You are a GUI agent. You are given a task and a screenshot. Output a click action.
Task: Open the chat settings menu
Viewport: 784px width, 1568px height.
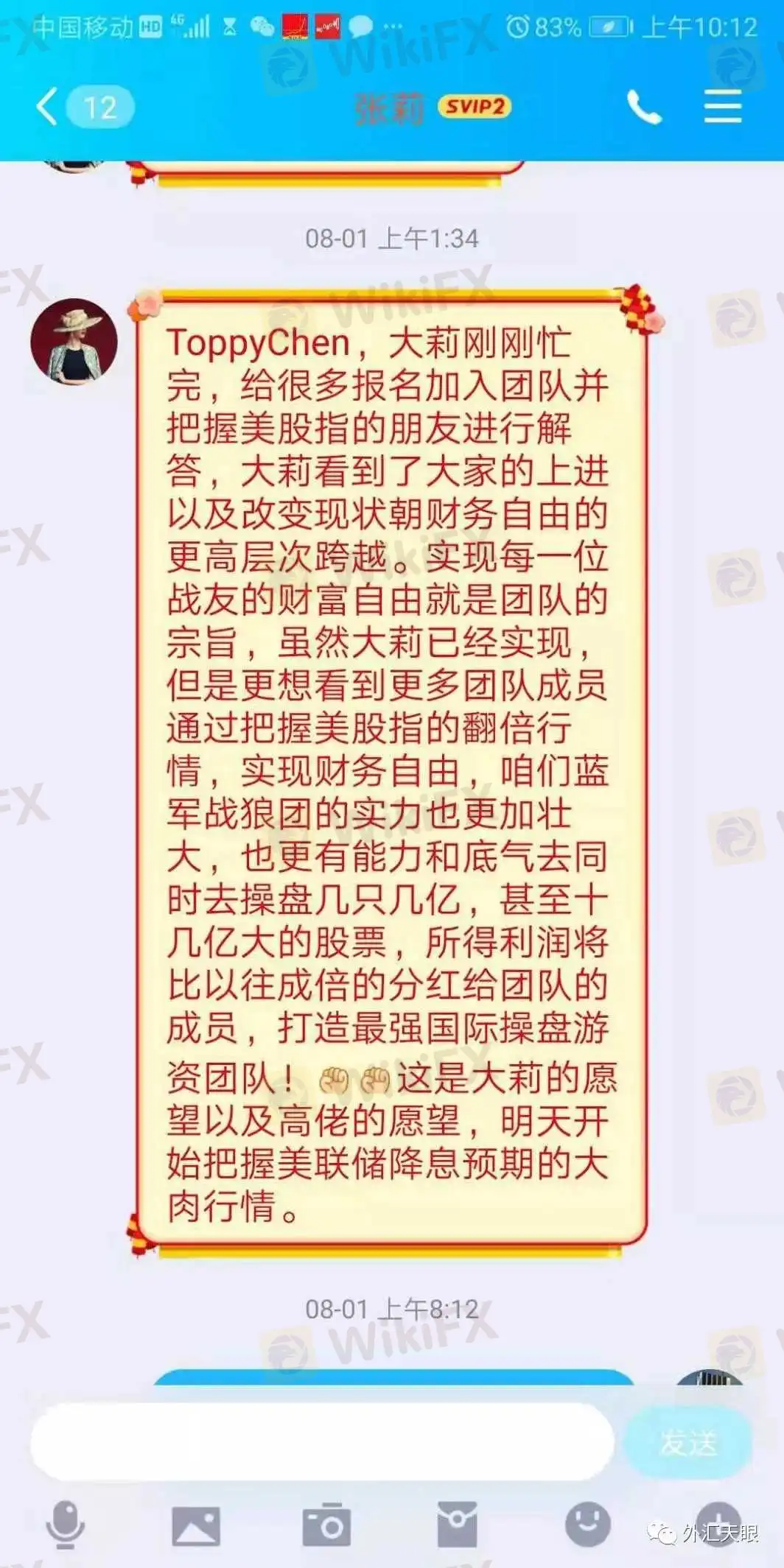722,108
